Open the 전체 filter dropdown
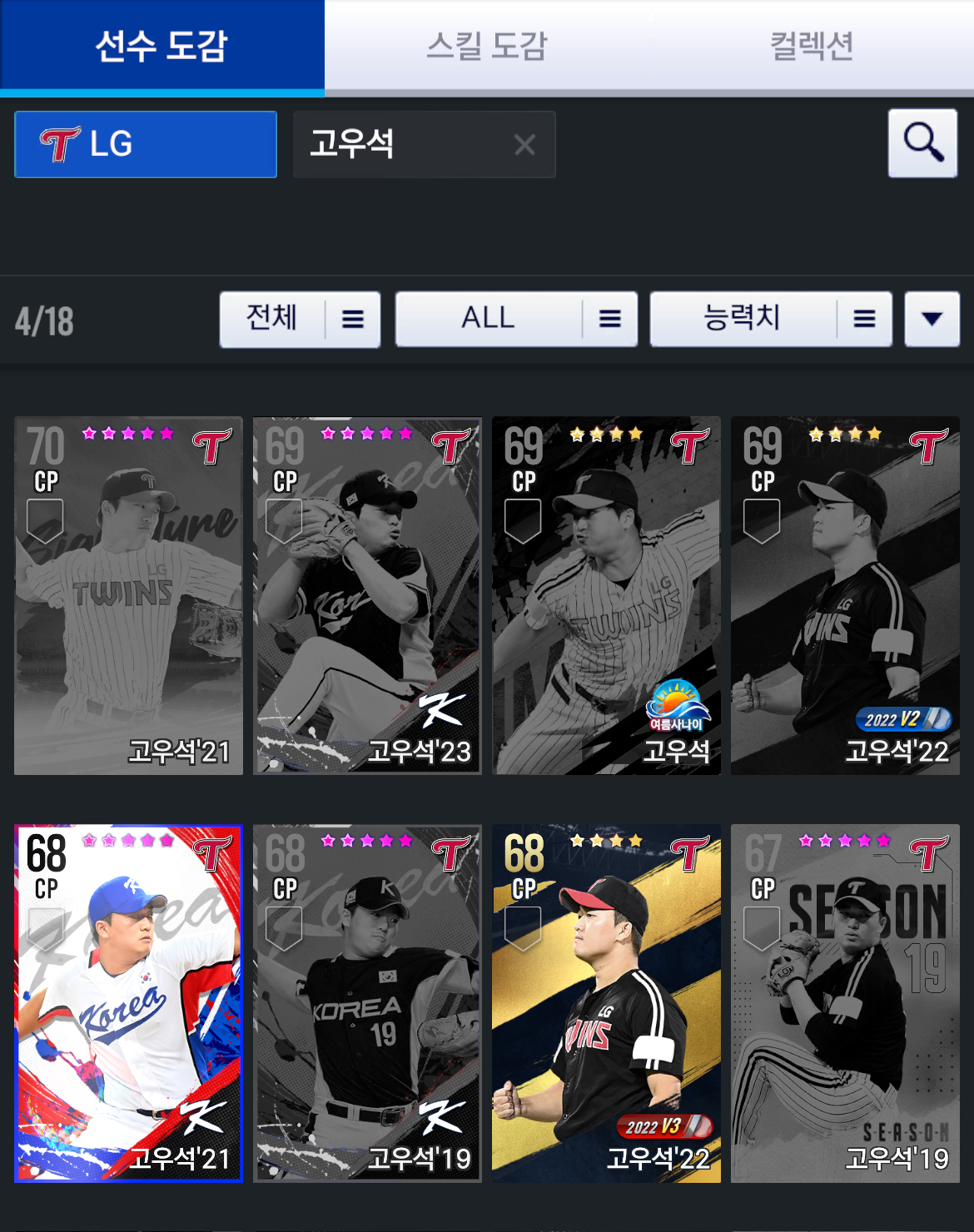The height and width of the screenshot is (1232, 974). pos(300,319)
